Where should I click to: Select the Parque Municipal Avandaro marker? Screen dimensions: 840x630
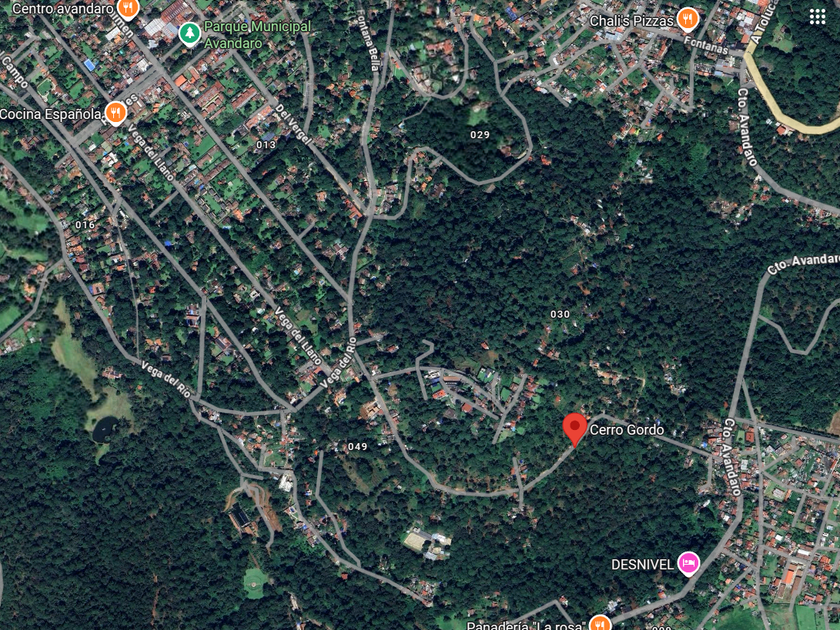pyautogui.click(x=189, y=34)
